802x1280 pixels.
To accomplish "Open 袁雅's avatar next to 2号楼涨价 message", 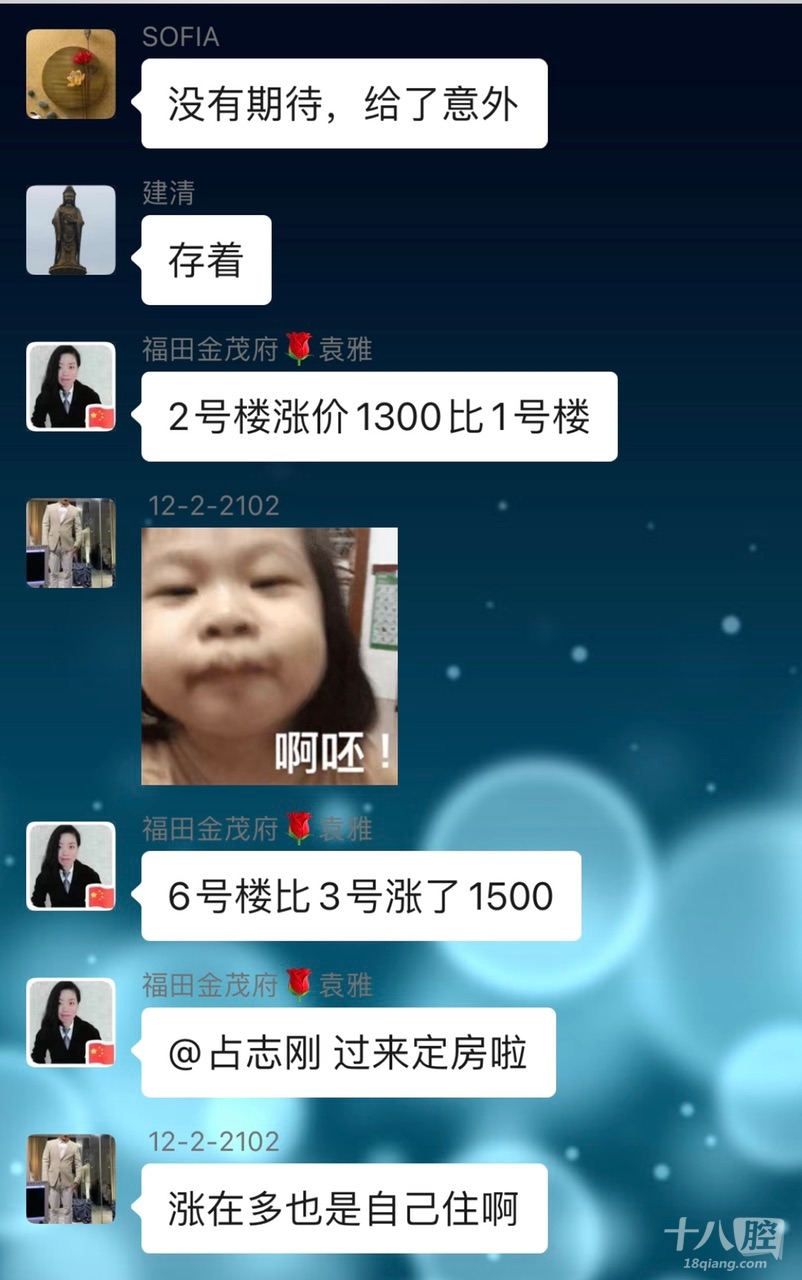I will [x=70, y=386].
